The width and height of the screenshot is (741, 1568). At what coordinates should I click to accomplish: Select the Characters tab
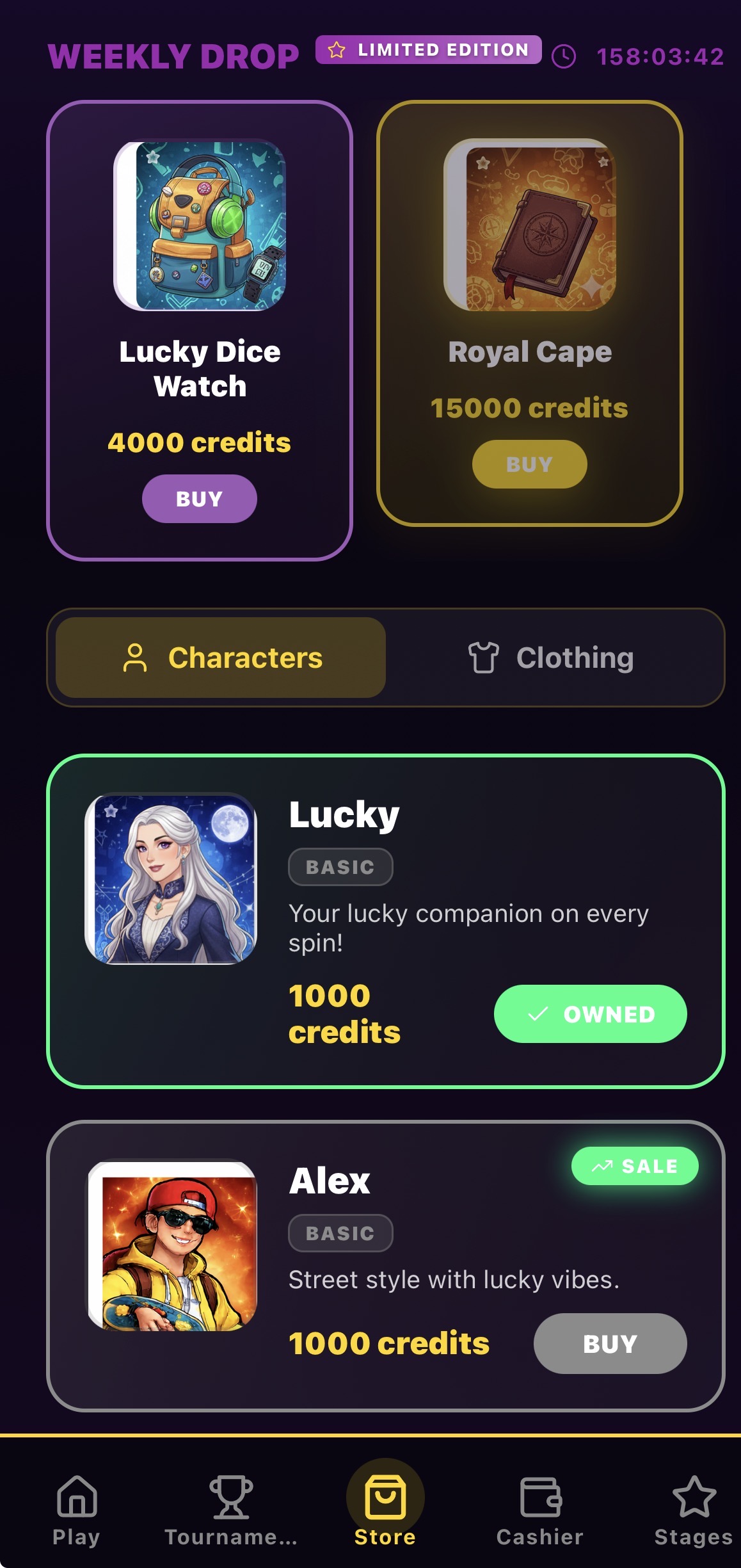click(x=221, y=656)
